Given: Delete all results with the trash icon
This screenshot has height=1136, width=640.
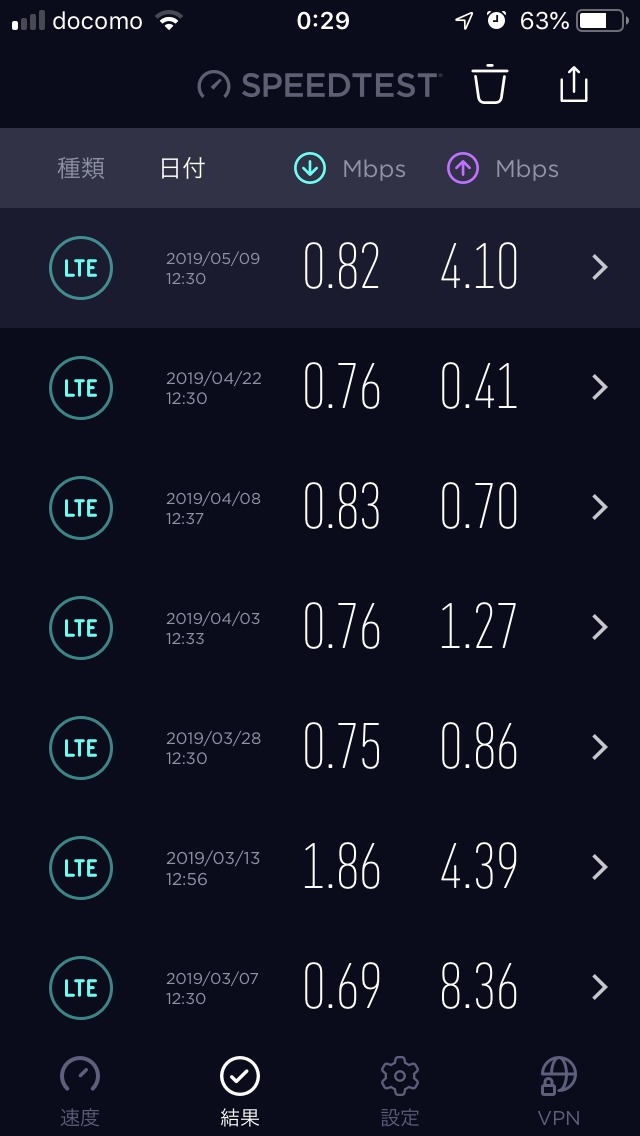Looking at the screenshot, I should pos(490,85).
